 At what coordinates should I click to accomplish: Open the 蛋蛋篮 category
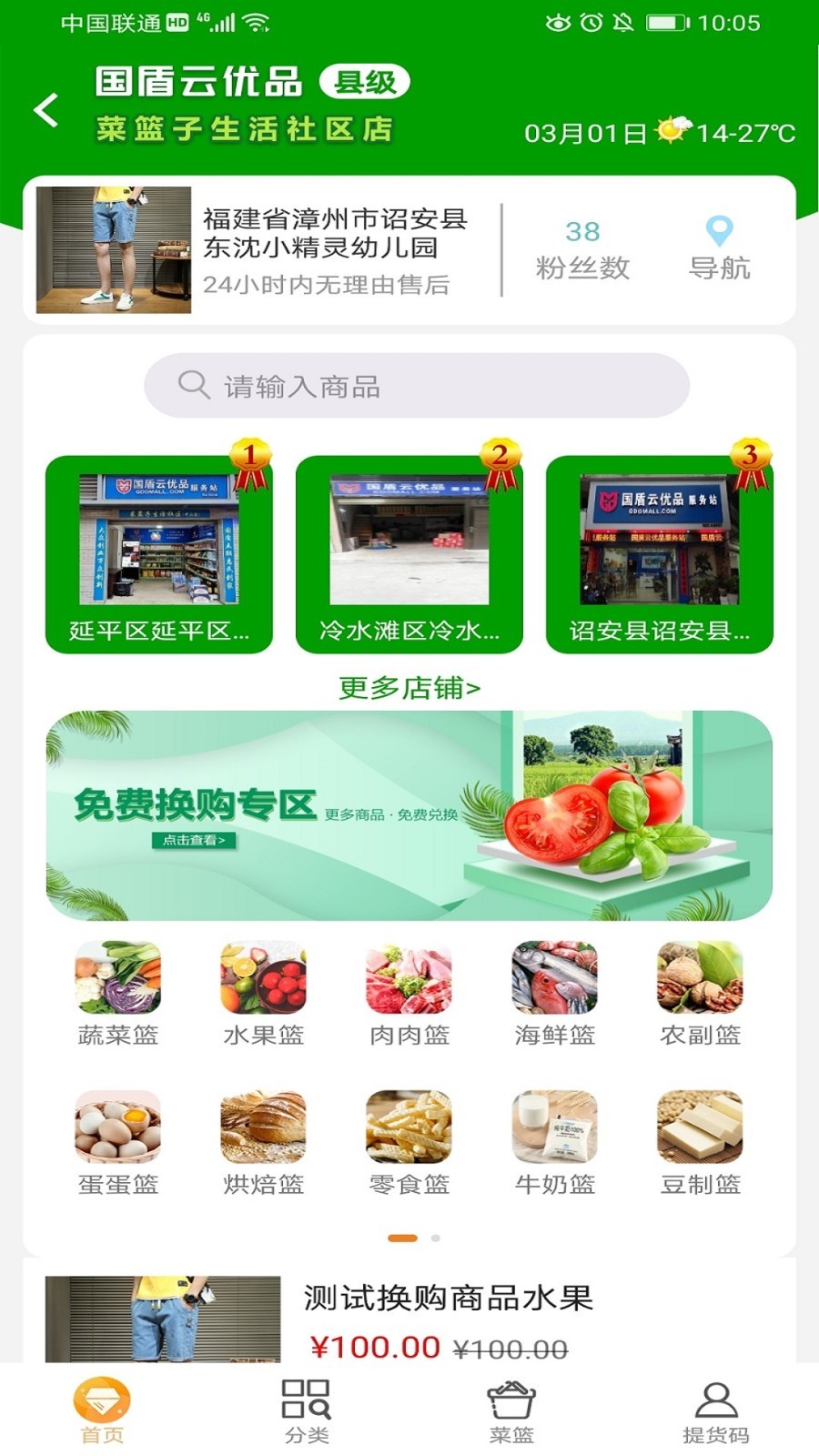tap(118, 1144)
